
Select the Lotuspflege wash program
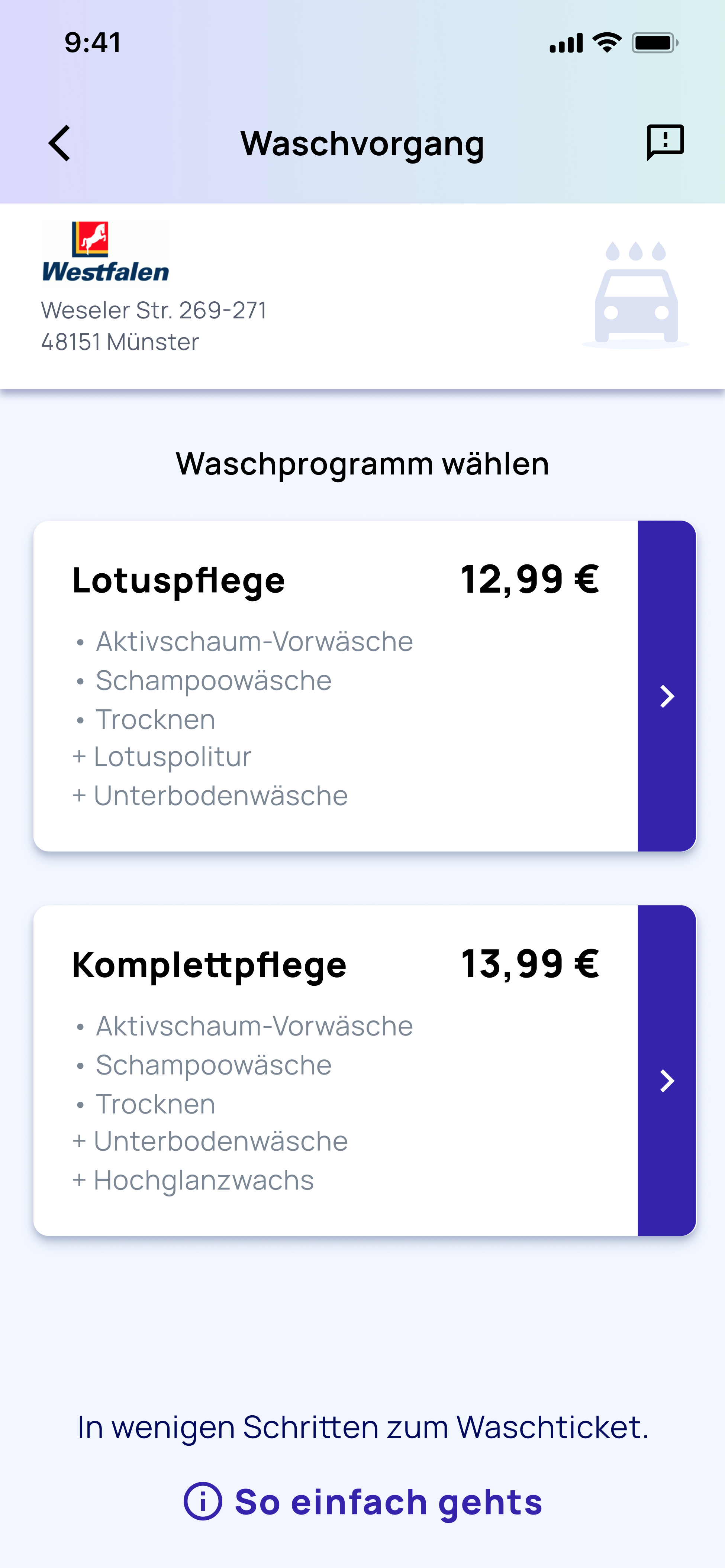click(364, 686)
